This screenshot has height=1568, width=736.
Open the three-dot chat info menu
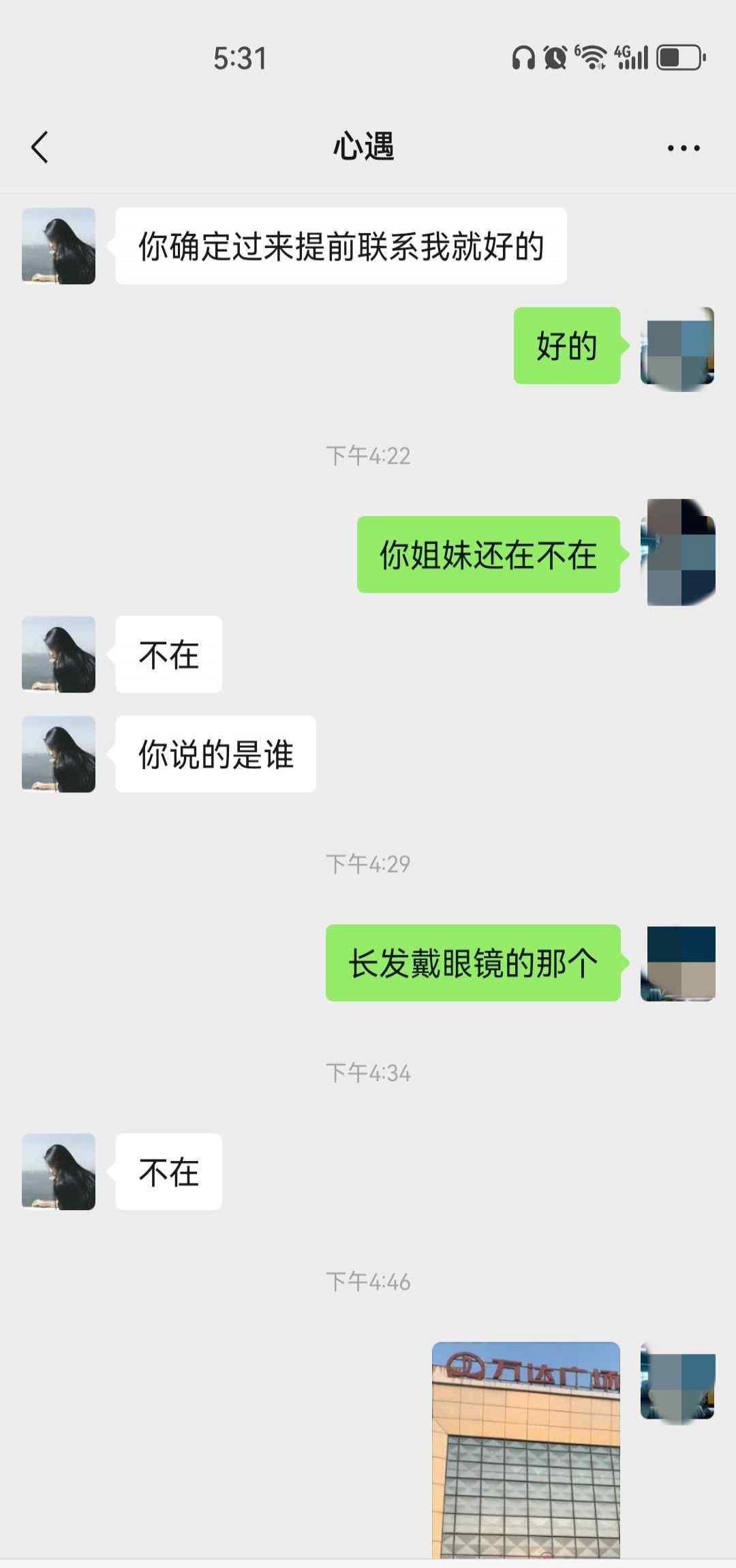click(684, 147)
